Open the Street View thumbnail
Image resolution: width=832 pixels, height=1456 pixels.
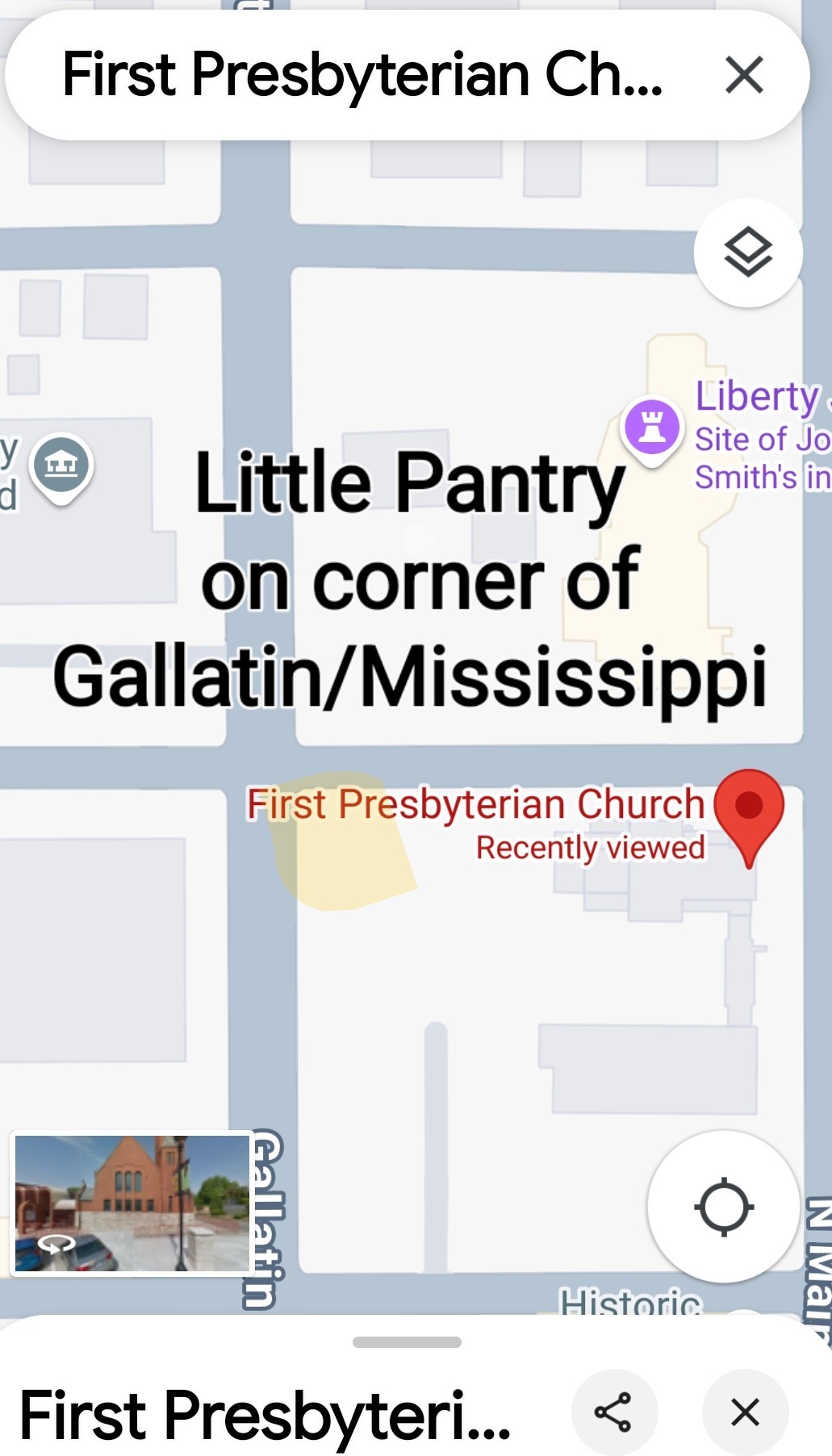pyautogui.click(x=132, y=1204)
